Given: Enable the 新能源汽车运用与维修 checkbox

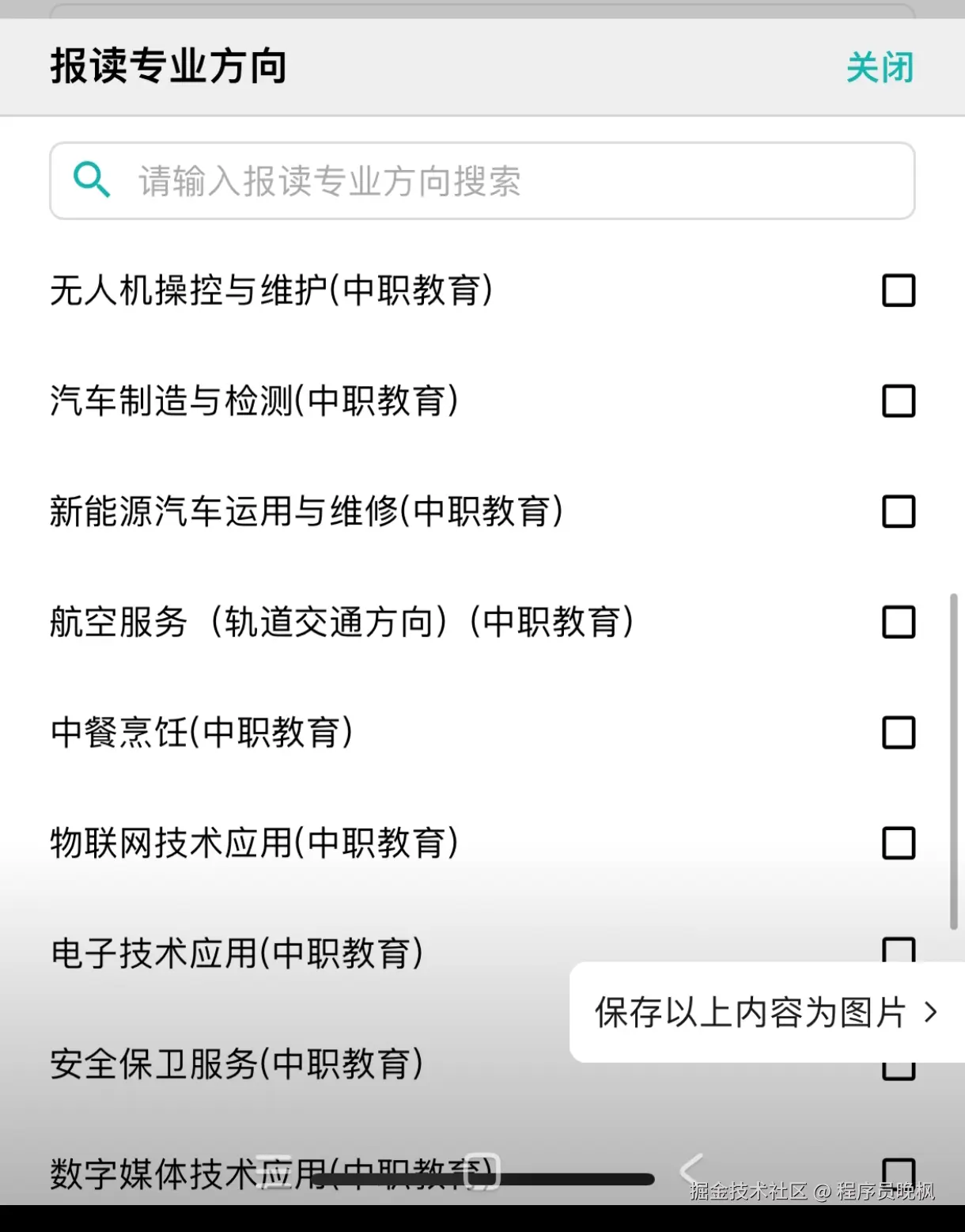Looking at the screenshot, I should click(898, 513).
